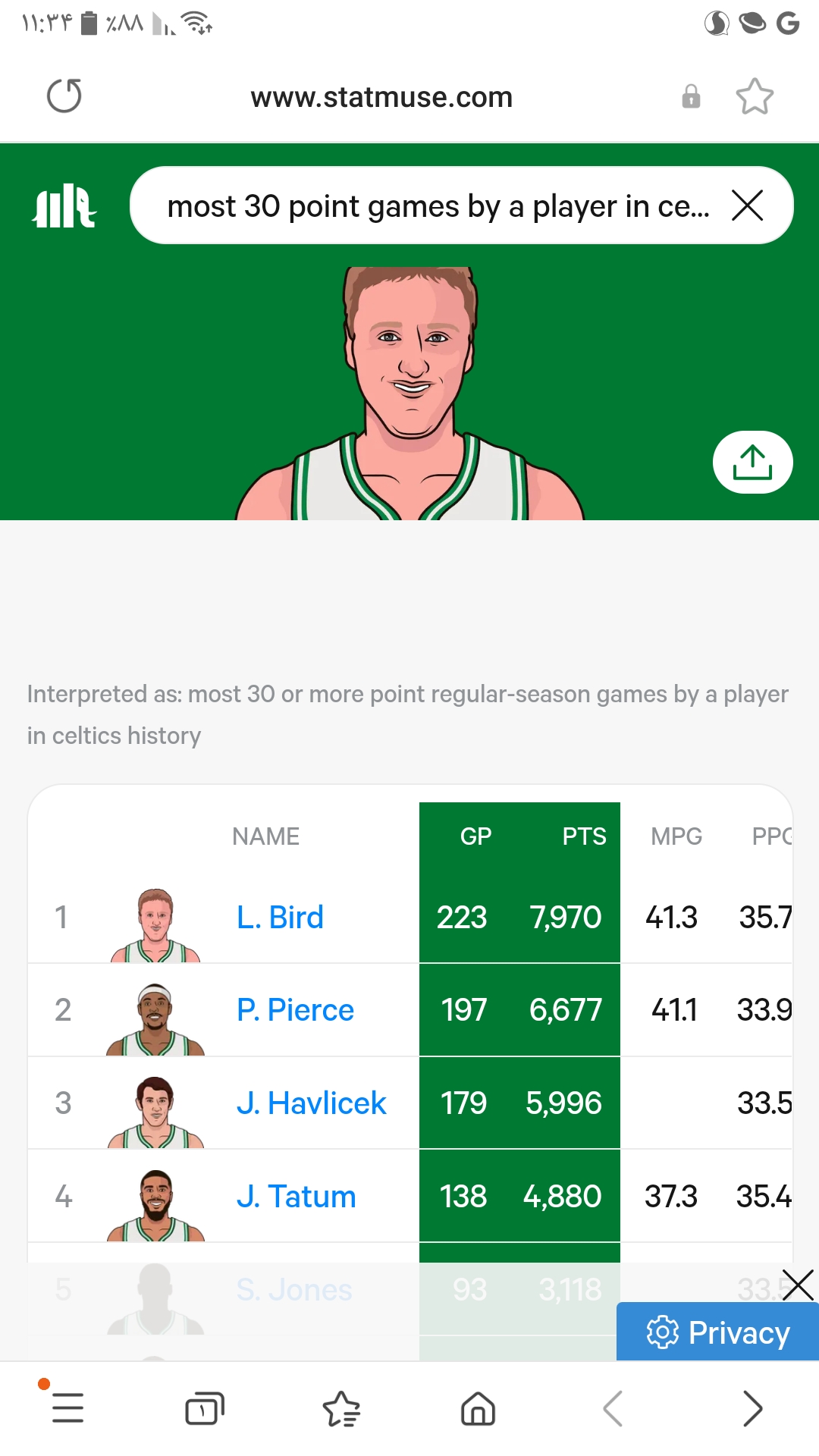819x1456 pixels.
Task: Edit the search query about 30 point games
Action: [438, 206]
